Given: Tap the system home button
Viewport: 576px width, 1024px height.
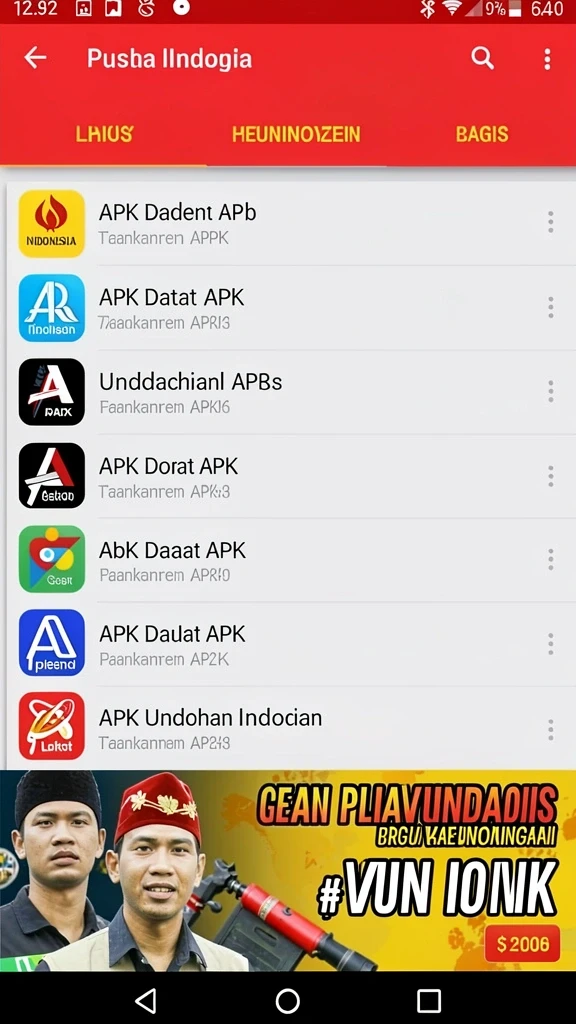Looking at the screenshot, I should (288, 1000).
